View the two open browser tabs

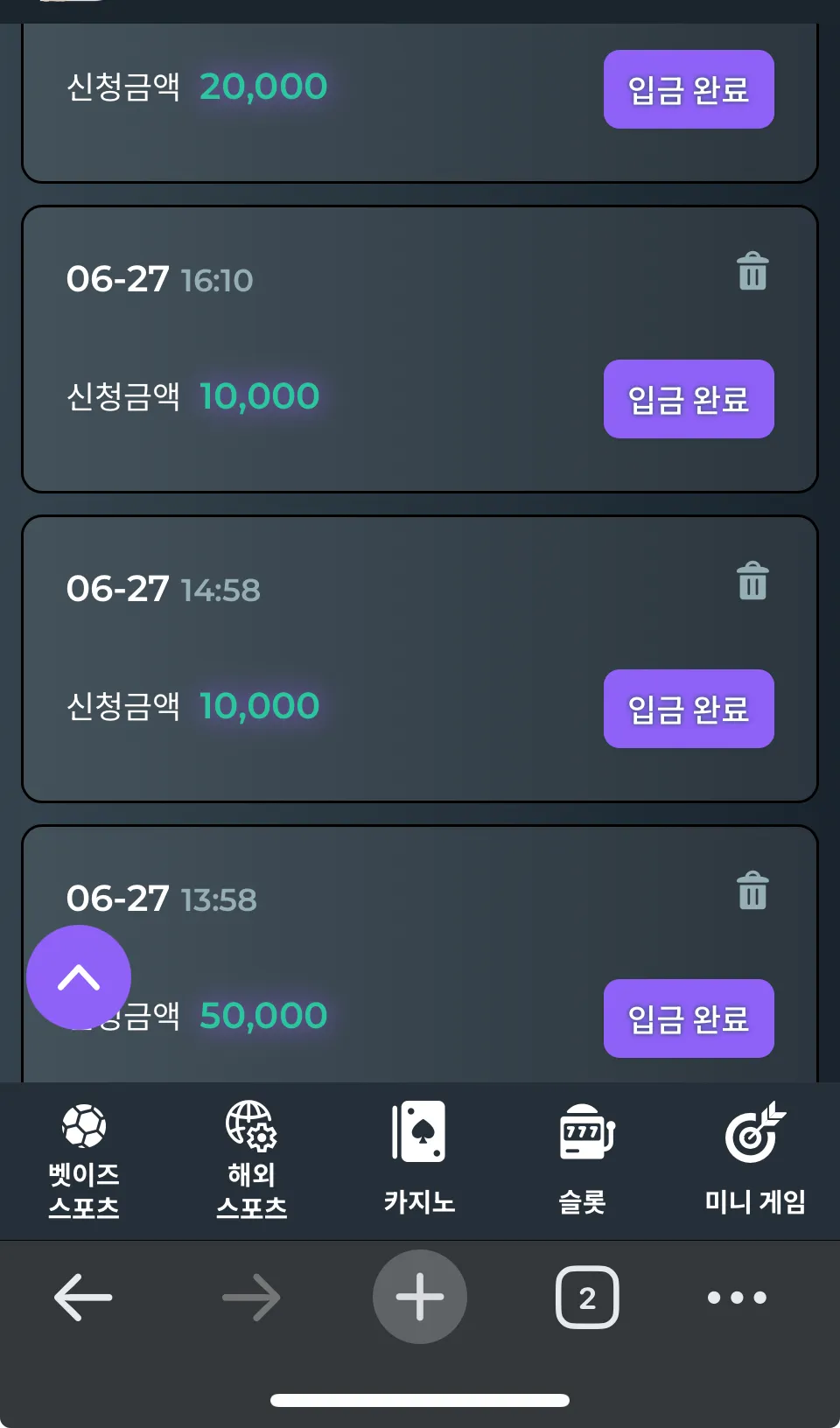point(587,1297)
